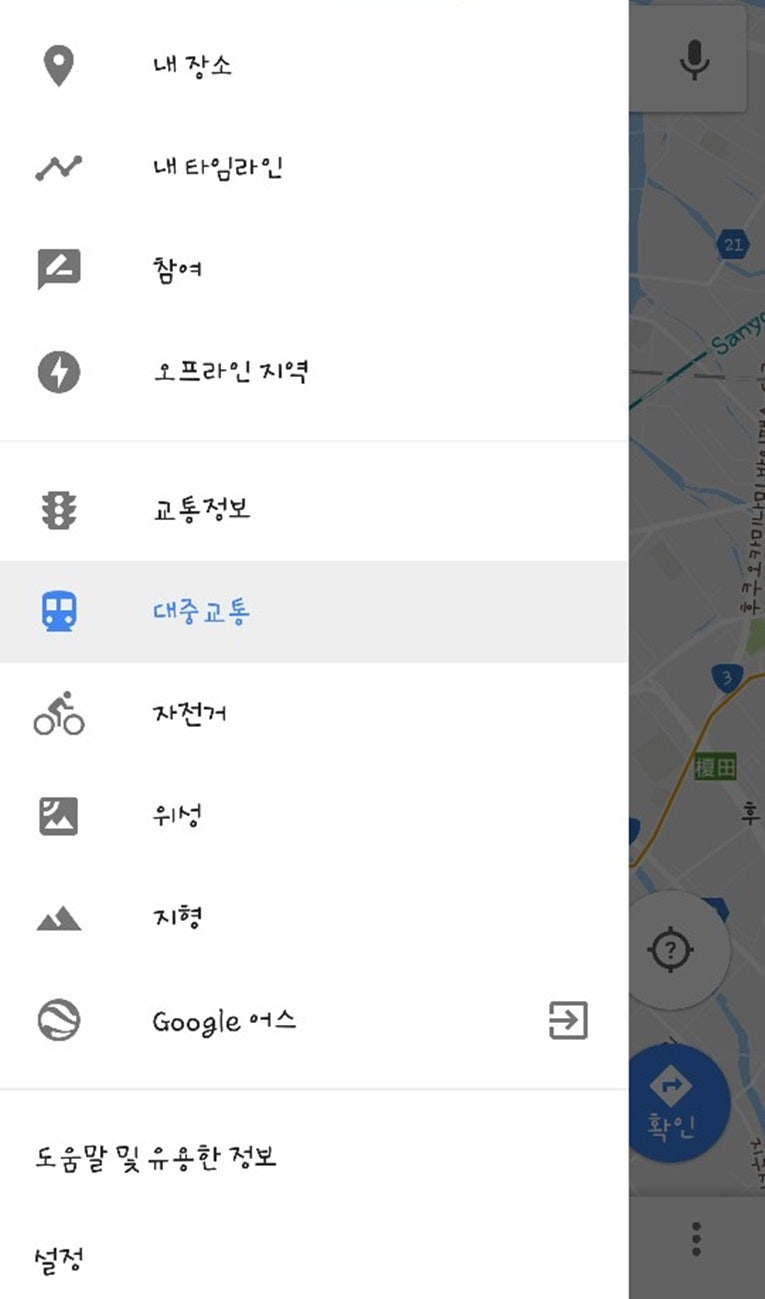
Task: Click the 참여 feedback icon
Action: click(59, 268)
